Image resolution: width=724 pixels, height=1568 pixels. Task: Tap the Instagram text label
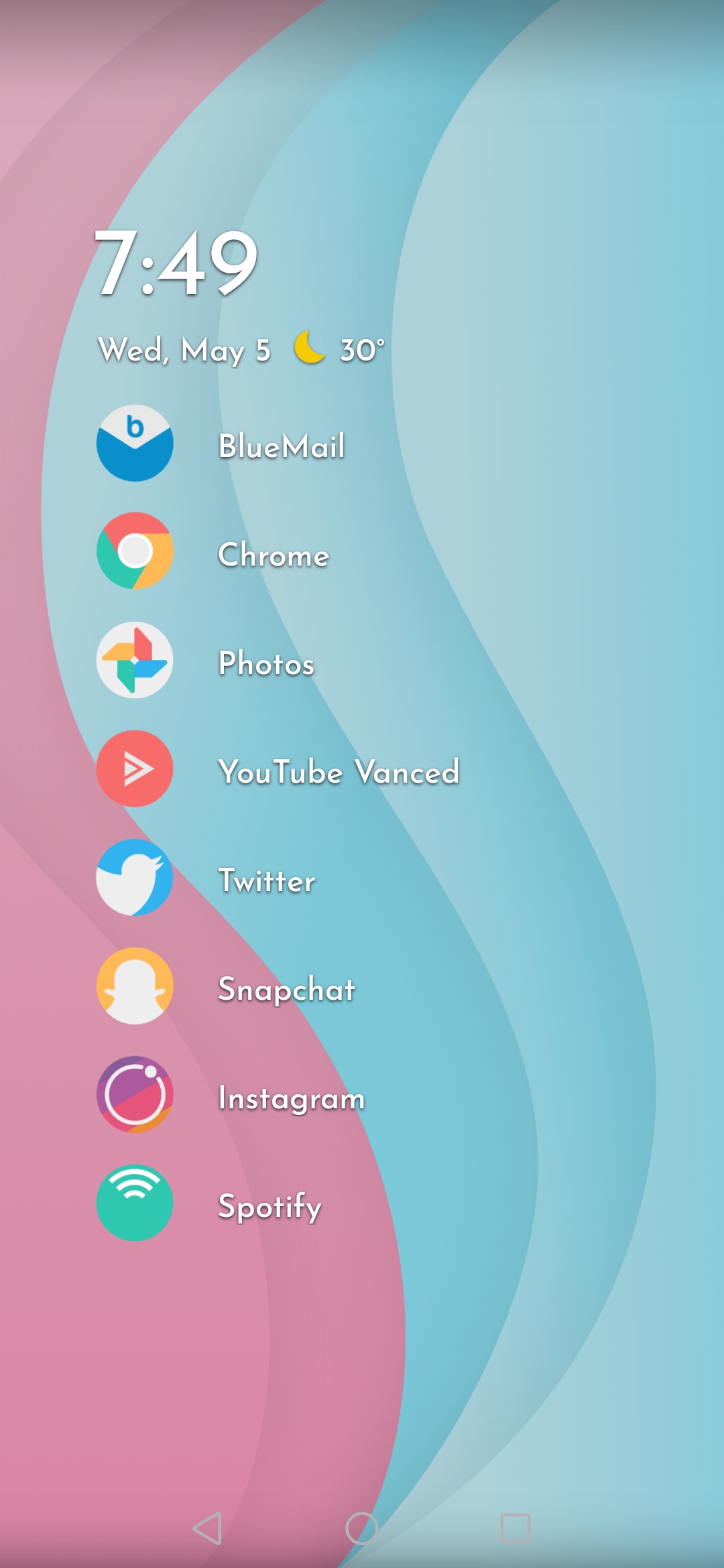pyautogui.click(x=291, y=1098)
